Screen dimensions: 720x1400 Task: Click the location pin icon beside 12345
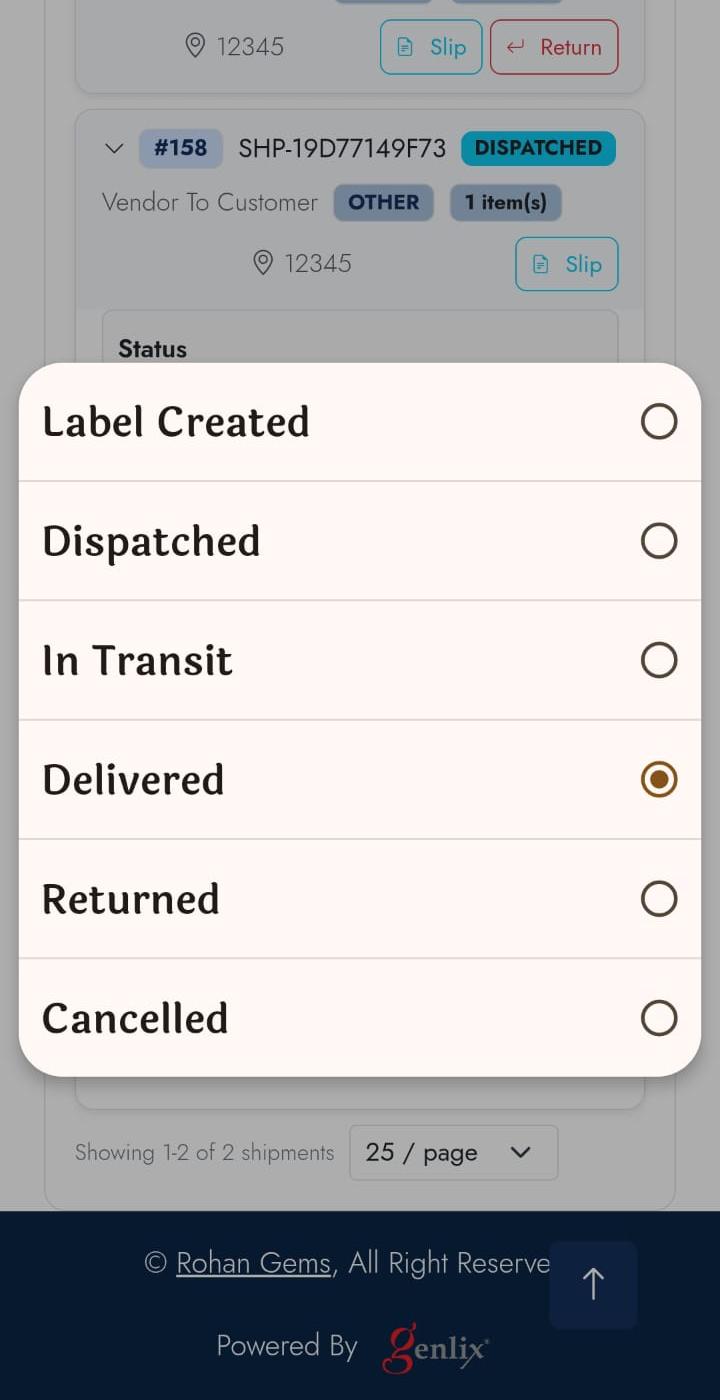click(197, 46)
